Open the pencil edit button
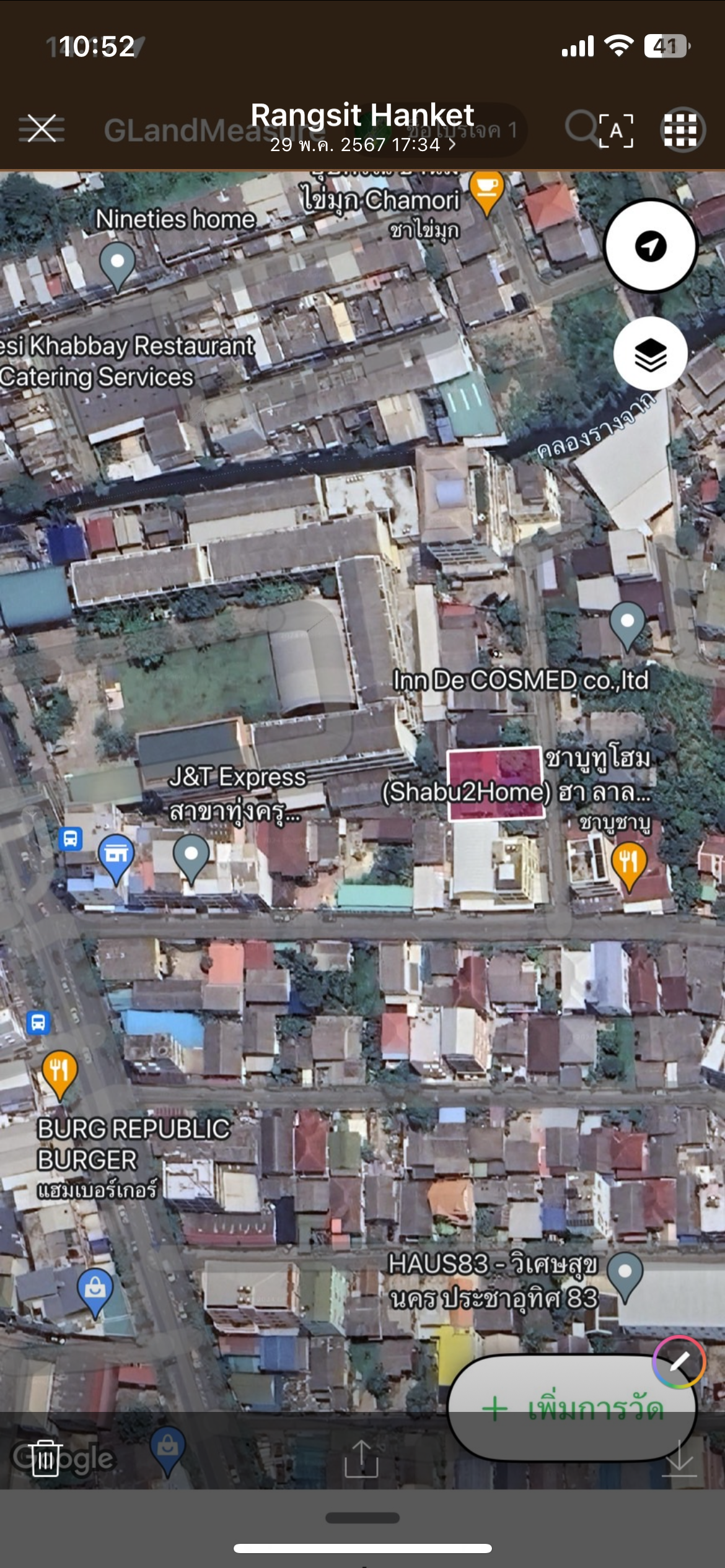This screenshot has width=725, height=1568. point(679,1362)
